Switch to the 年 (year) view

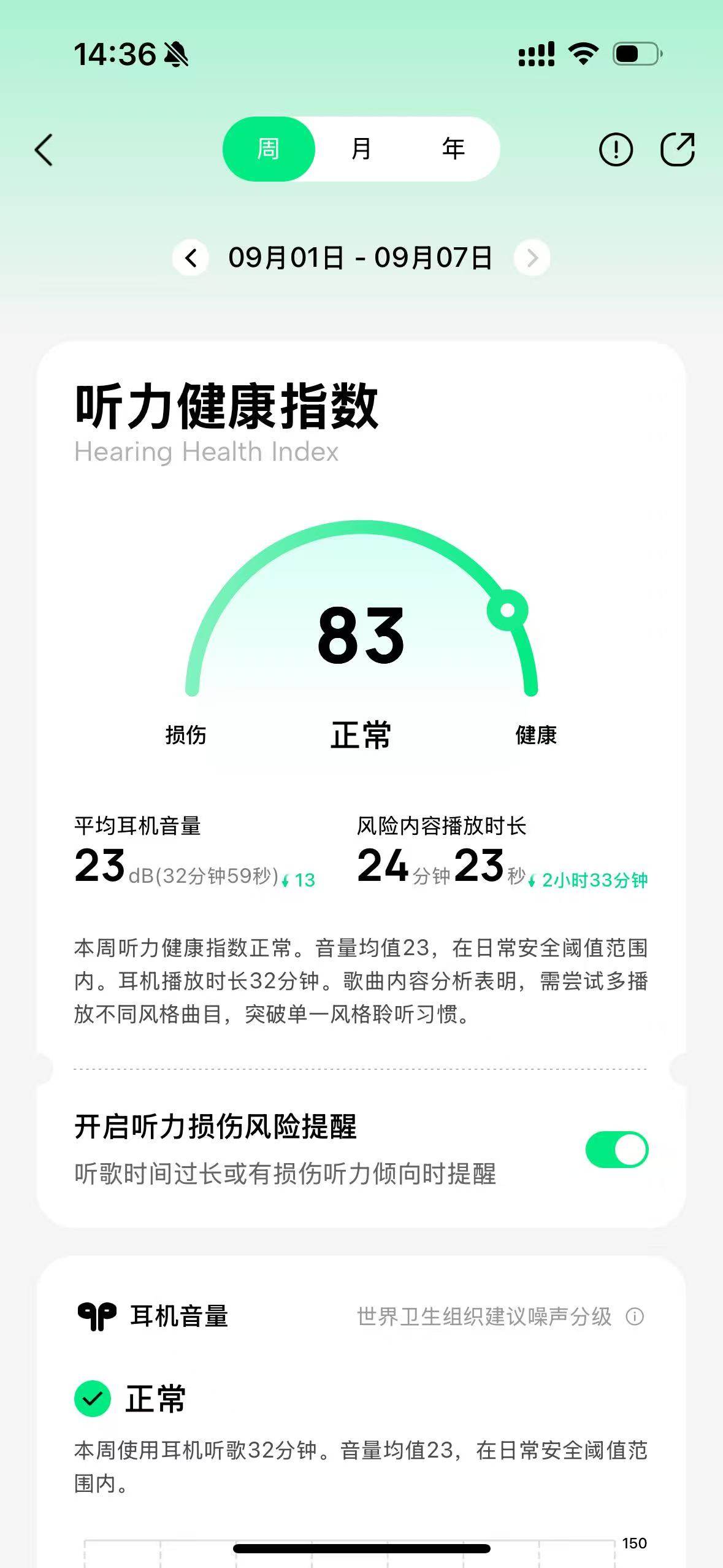[x=453, y=149]
